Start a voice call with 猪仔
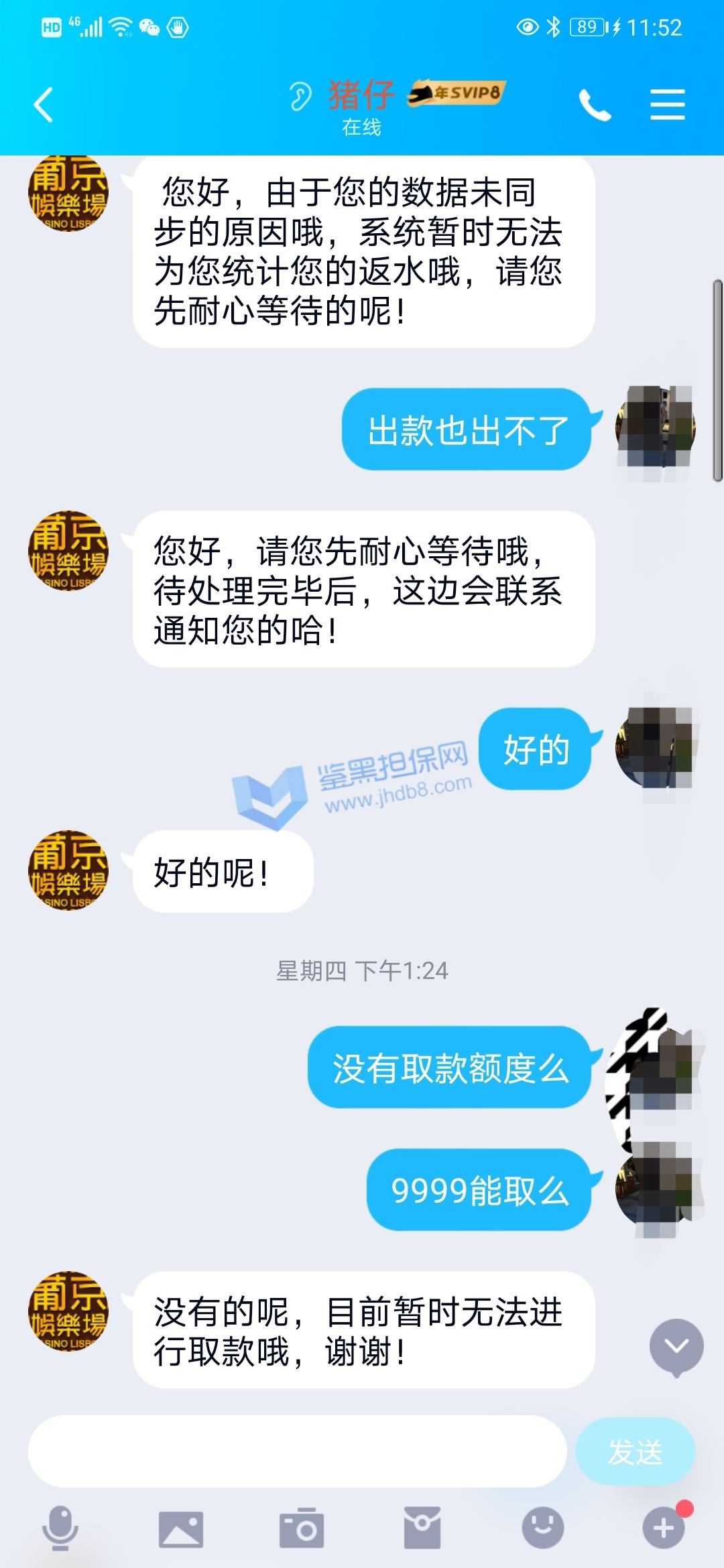The height and width of the screenshot is (1568, 724). pyautogui.click(x=595, y=105)
